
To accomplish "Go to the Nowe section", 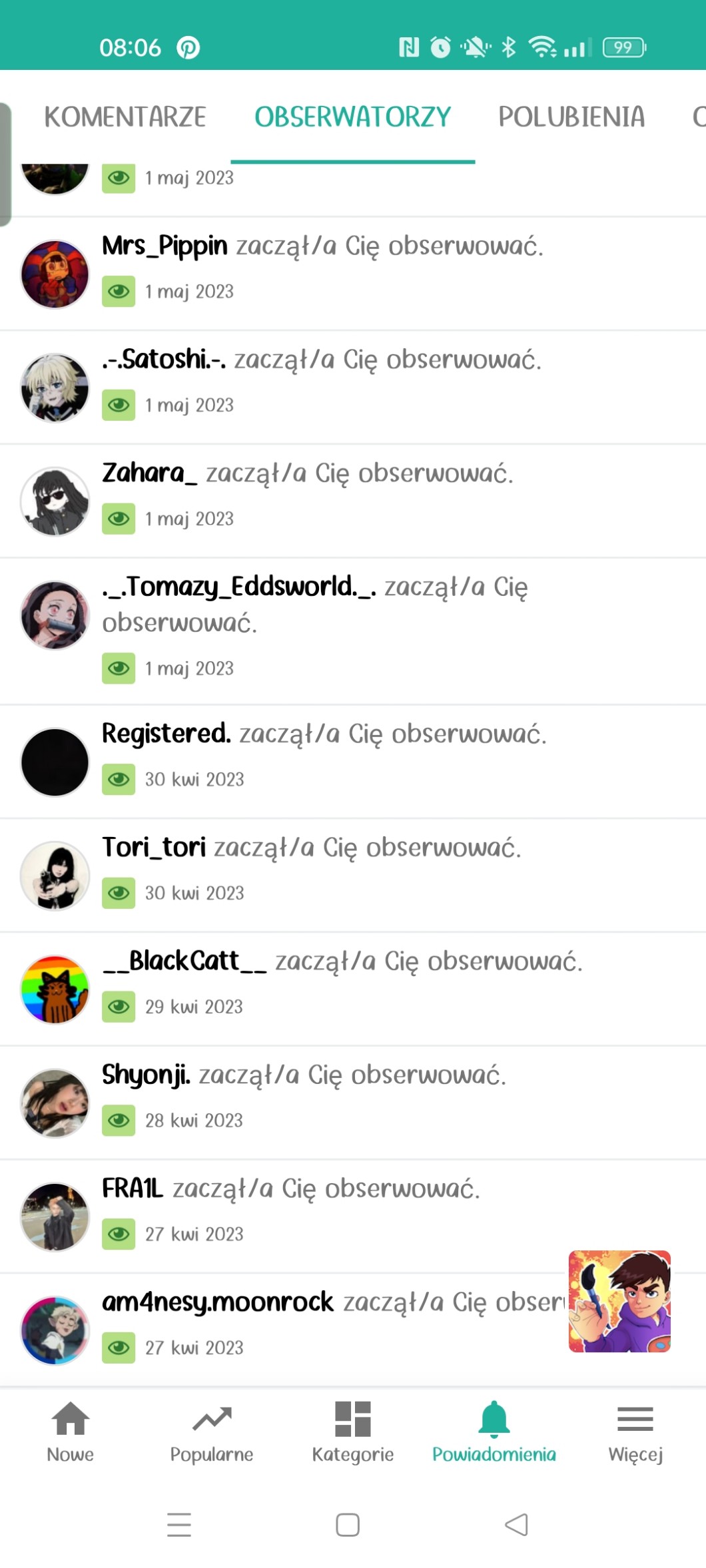I will [x=71, y=1432].
